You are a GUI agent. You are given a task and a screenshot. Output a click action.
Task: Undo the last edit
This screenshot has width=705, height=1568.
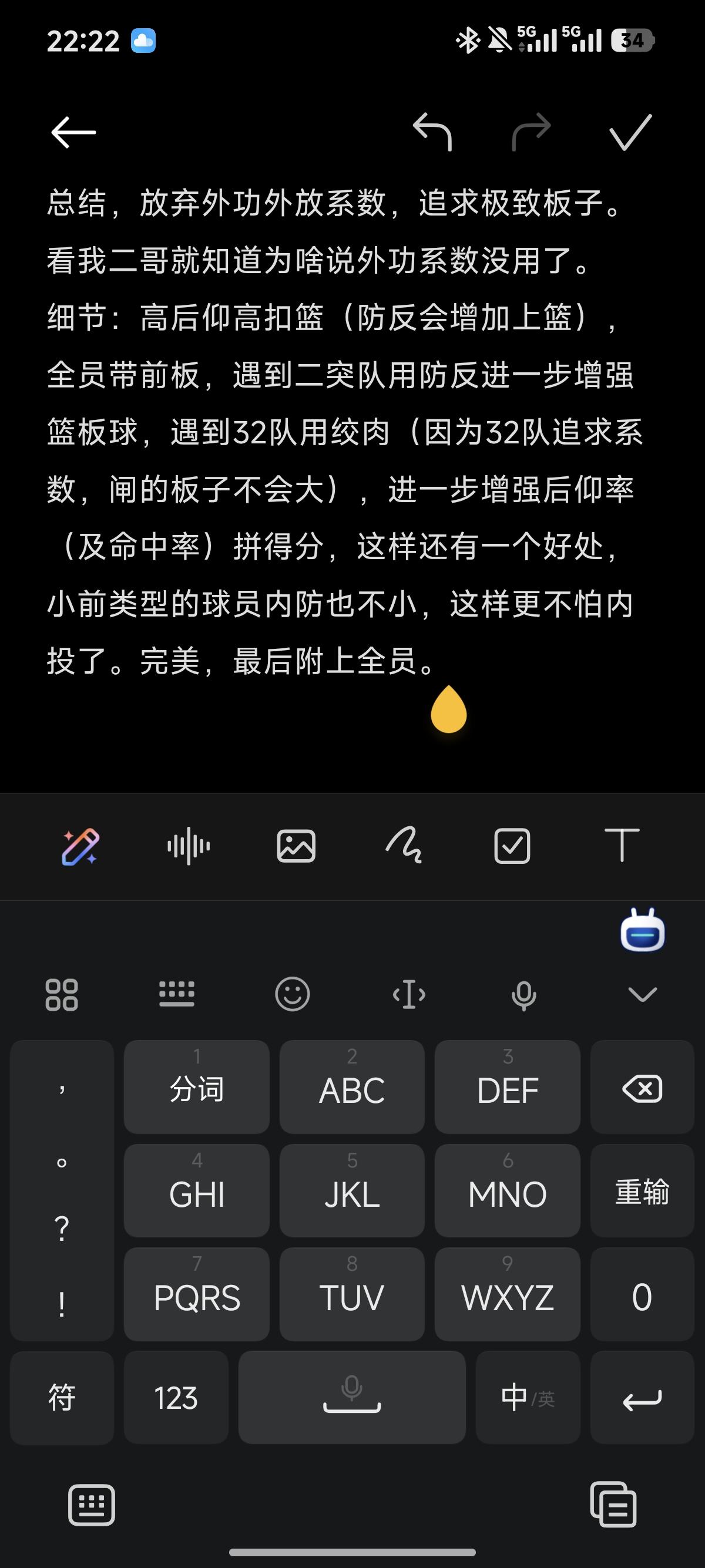click(x=432, y=131)
